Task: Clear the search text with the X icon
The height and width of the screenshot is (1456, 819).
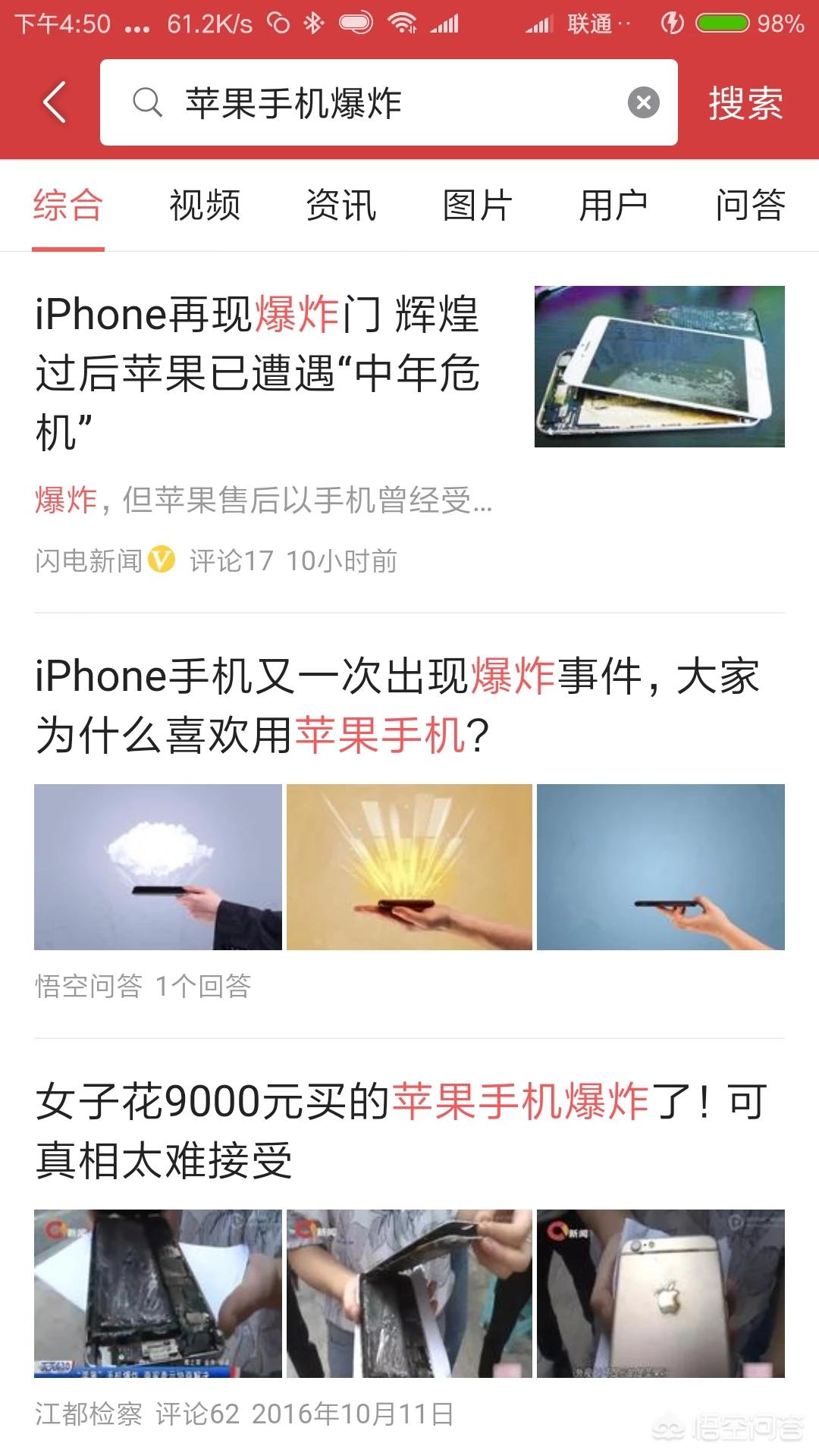Action: (644, 102)
